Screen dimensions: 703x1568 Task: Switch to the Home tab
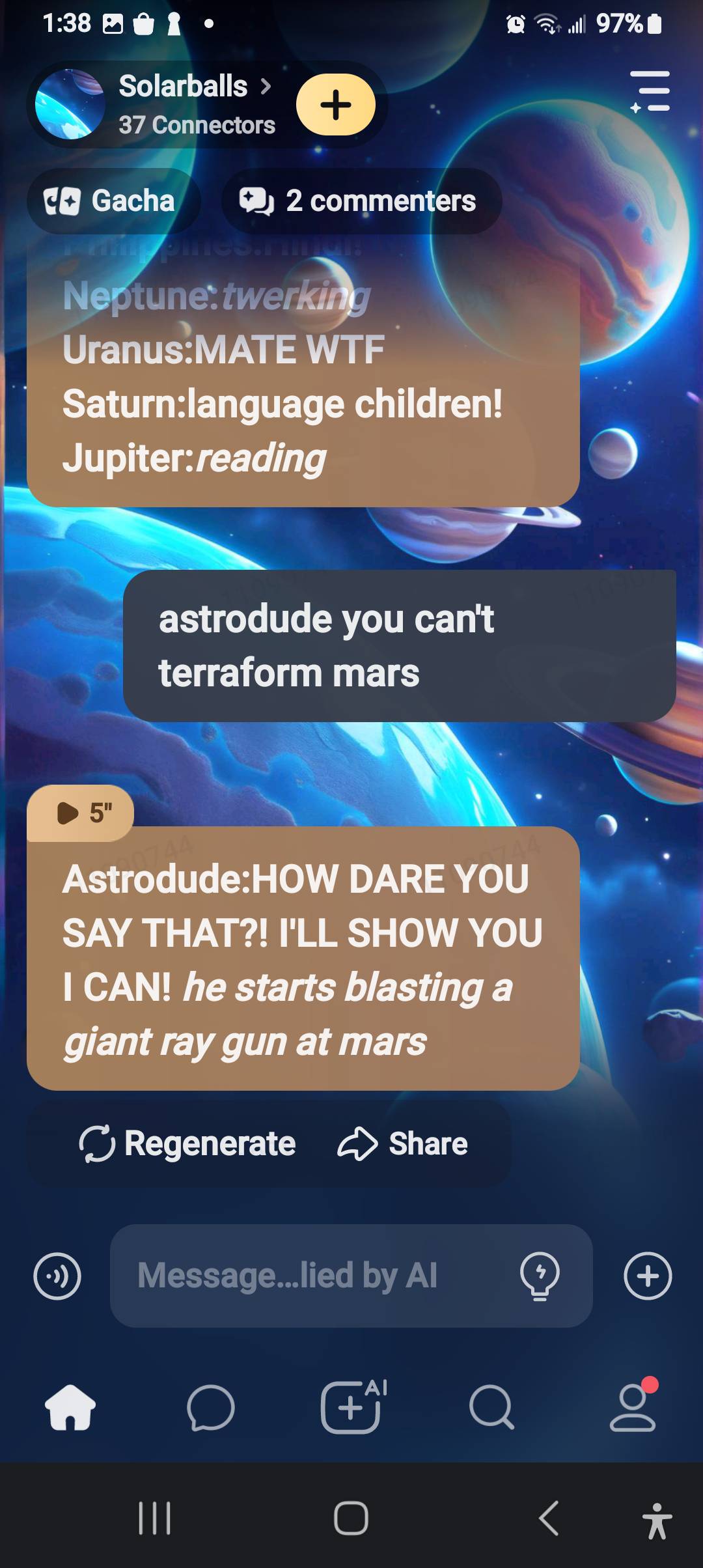pos(70,1408)
